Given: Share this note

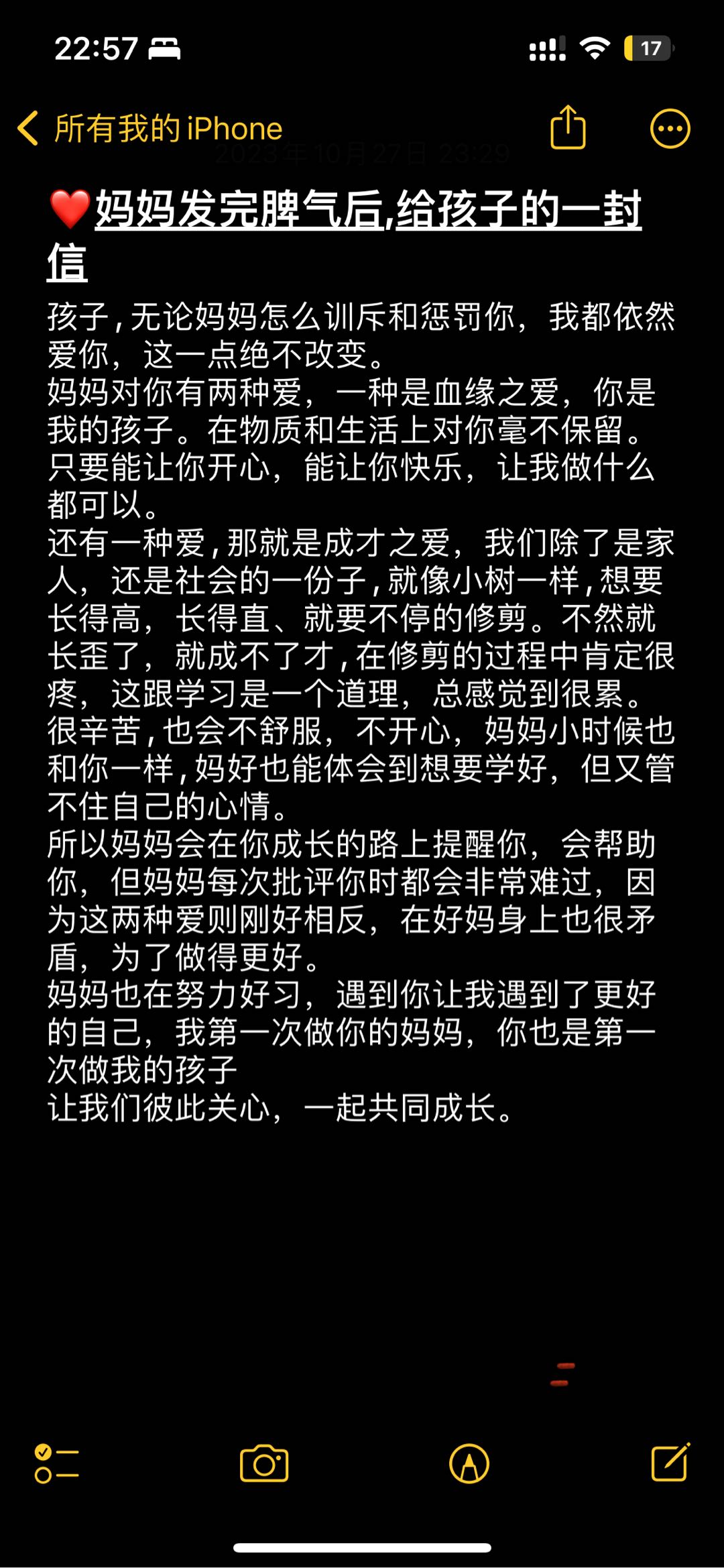Looking at the screenshot, I should point(568,127).
